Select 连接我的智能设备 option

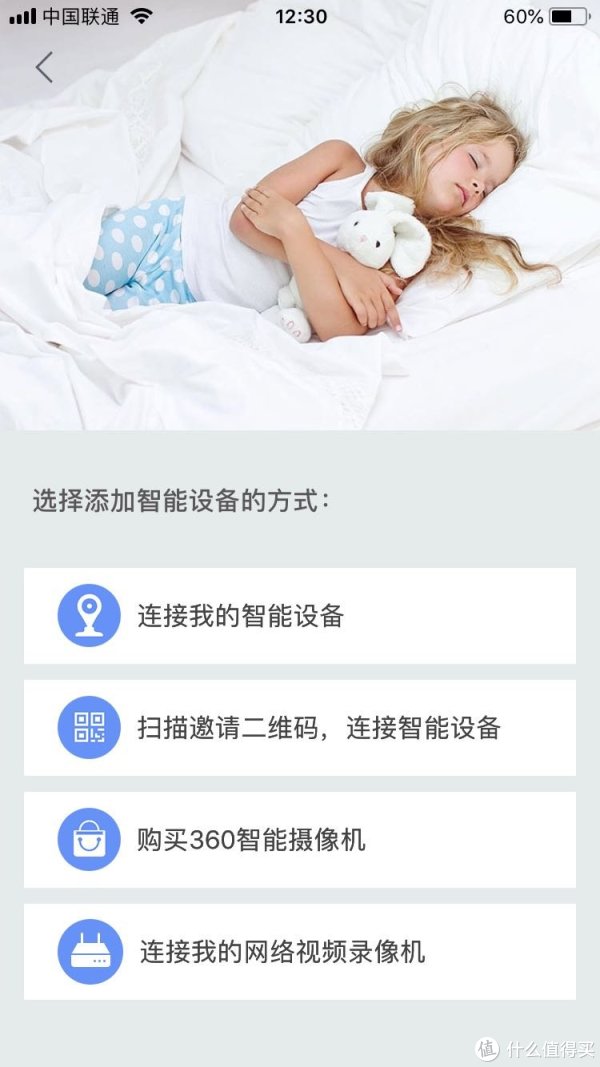(299, 616)
